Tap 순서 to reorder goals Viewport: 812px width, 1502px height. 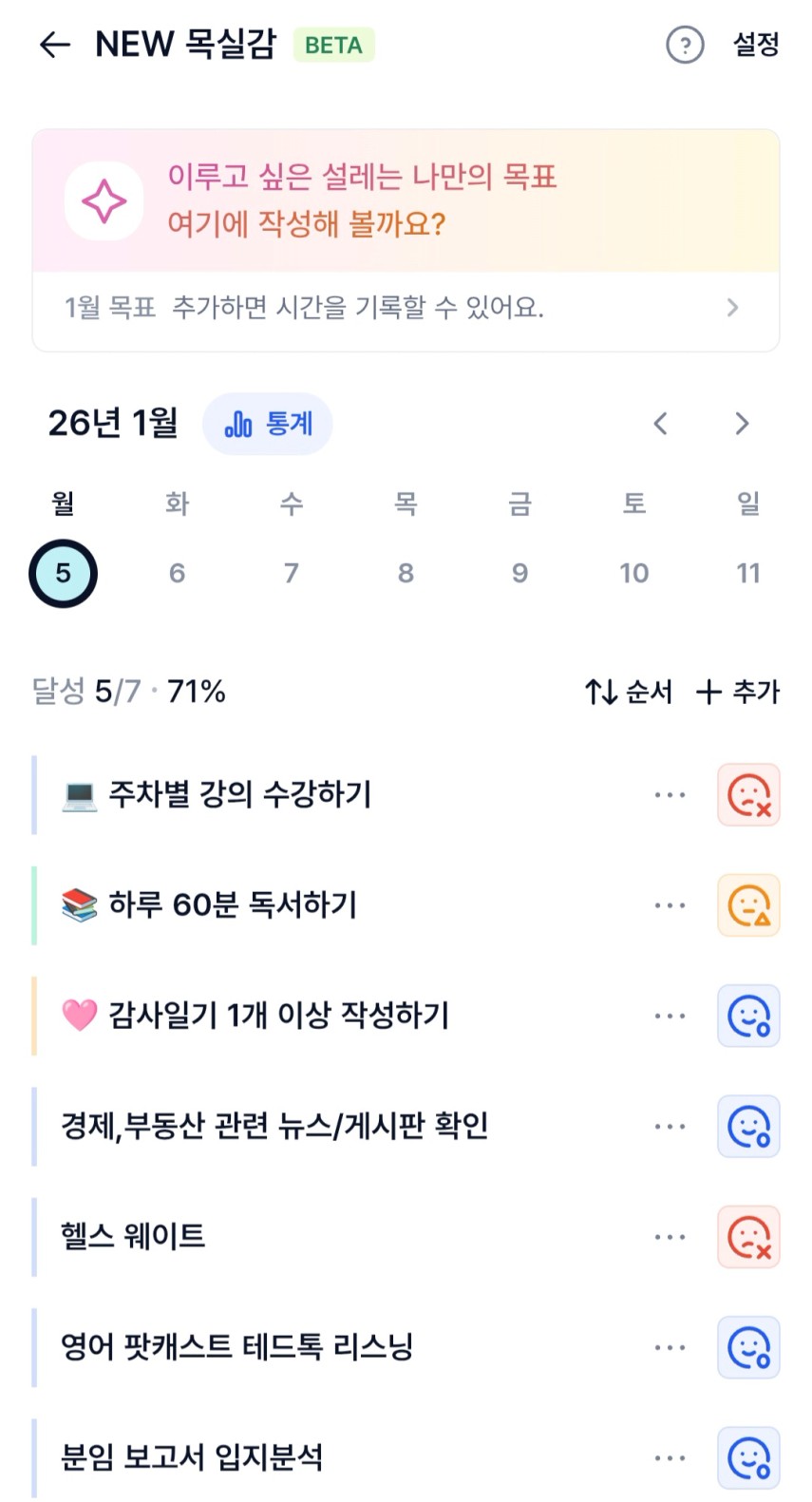pos(629,692)
